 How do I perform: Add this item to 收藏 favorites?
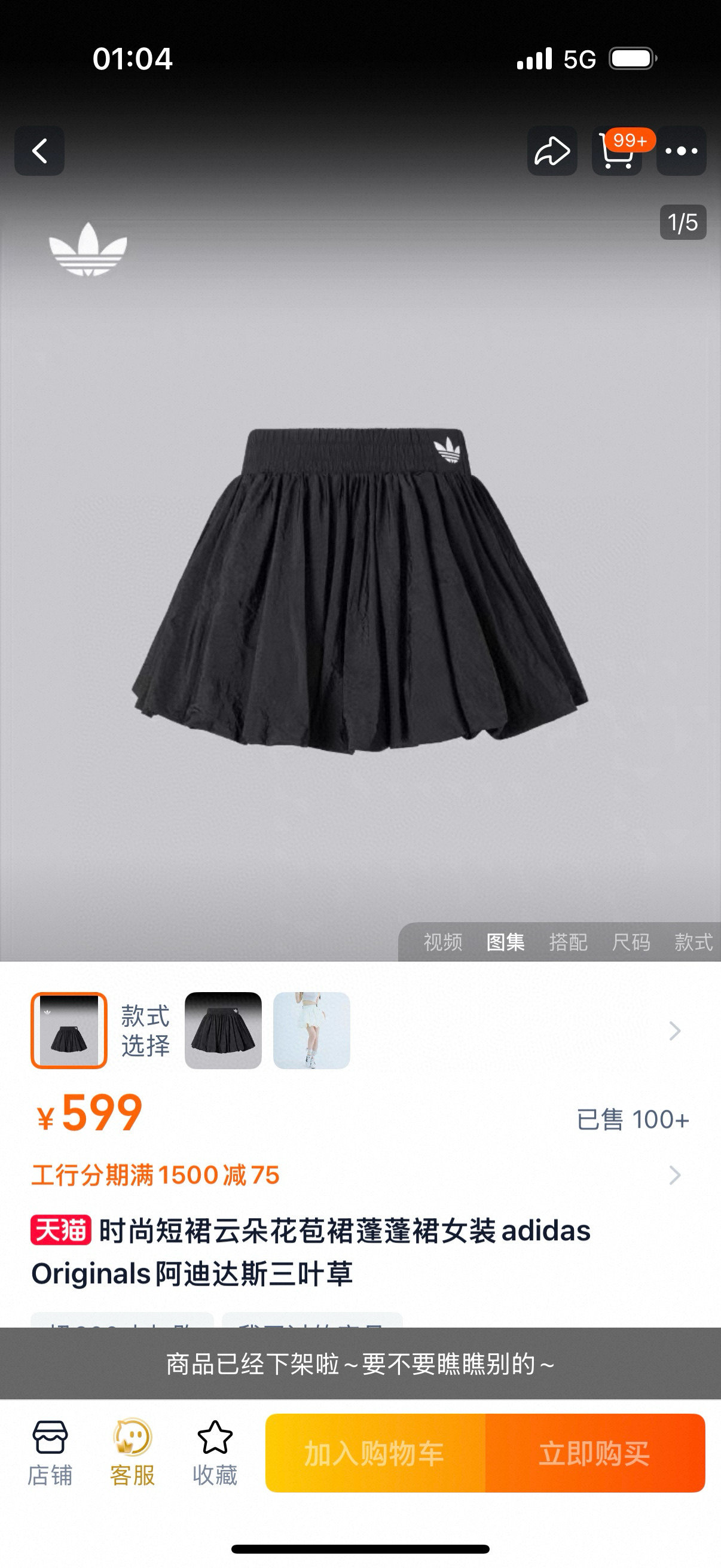coord(215,1453)
